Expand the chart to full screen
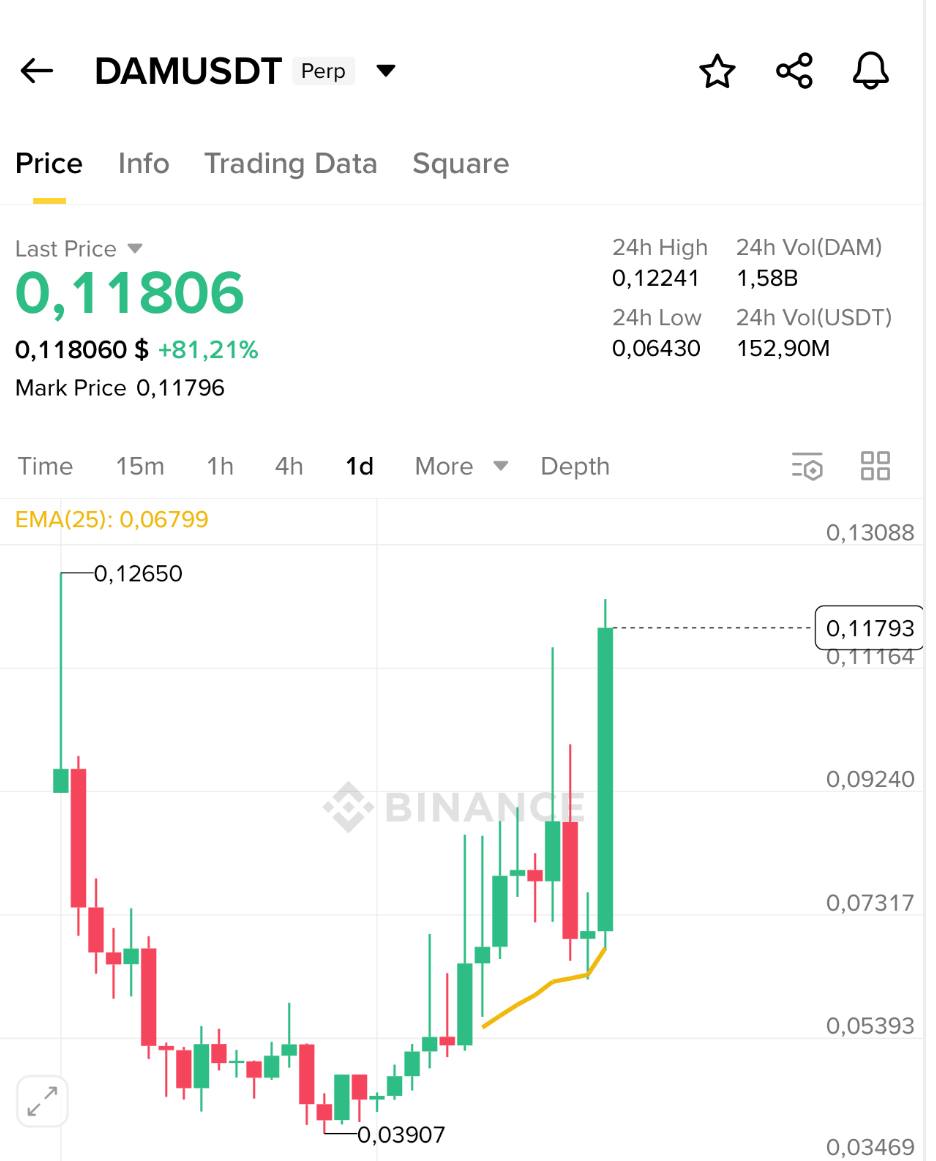The height and width of the screenshot is (1161, 936). pos(43,1101)
